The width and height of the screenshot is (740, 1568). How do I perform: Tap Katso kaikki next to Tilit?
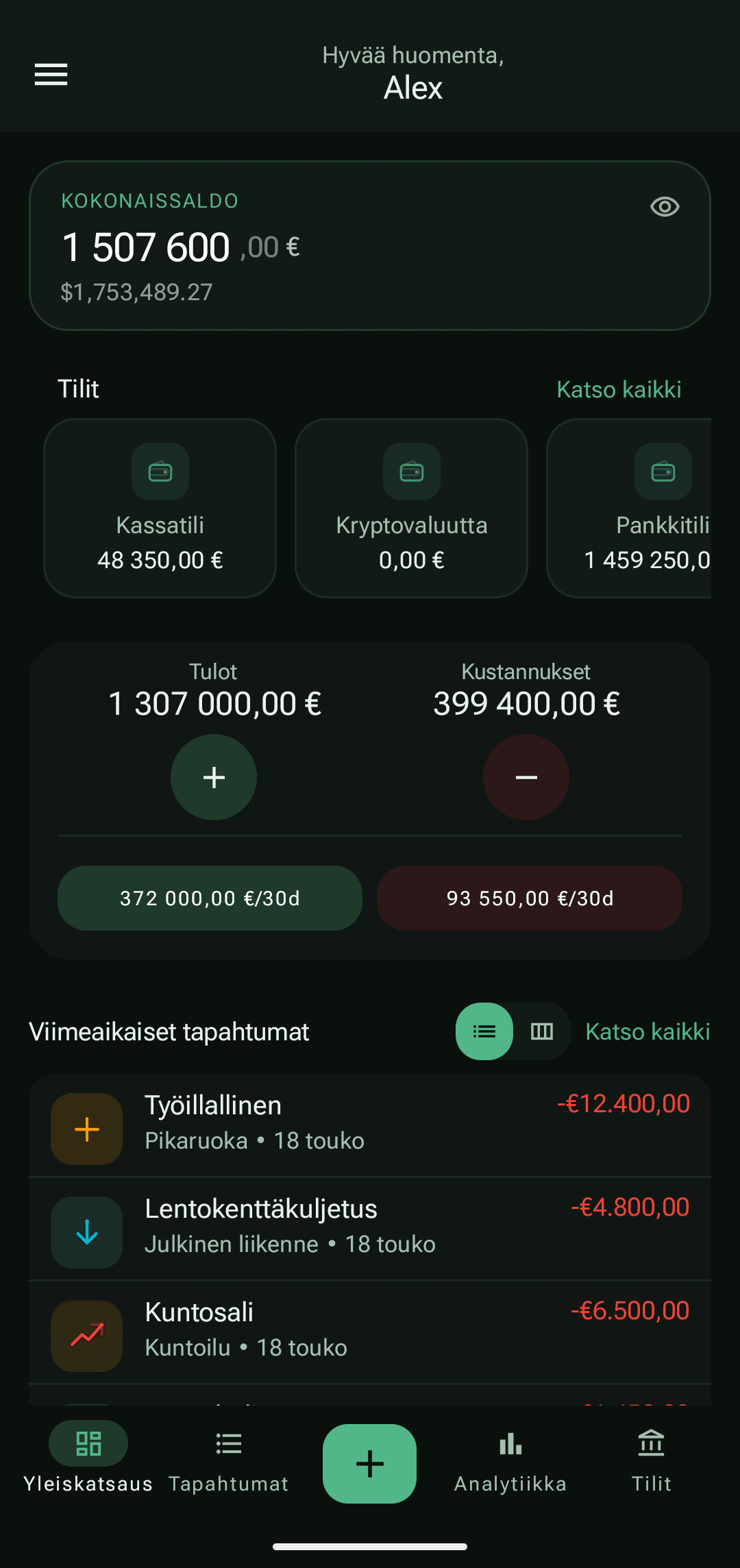[x=619, y=389]
